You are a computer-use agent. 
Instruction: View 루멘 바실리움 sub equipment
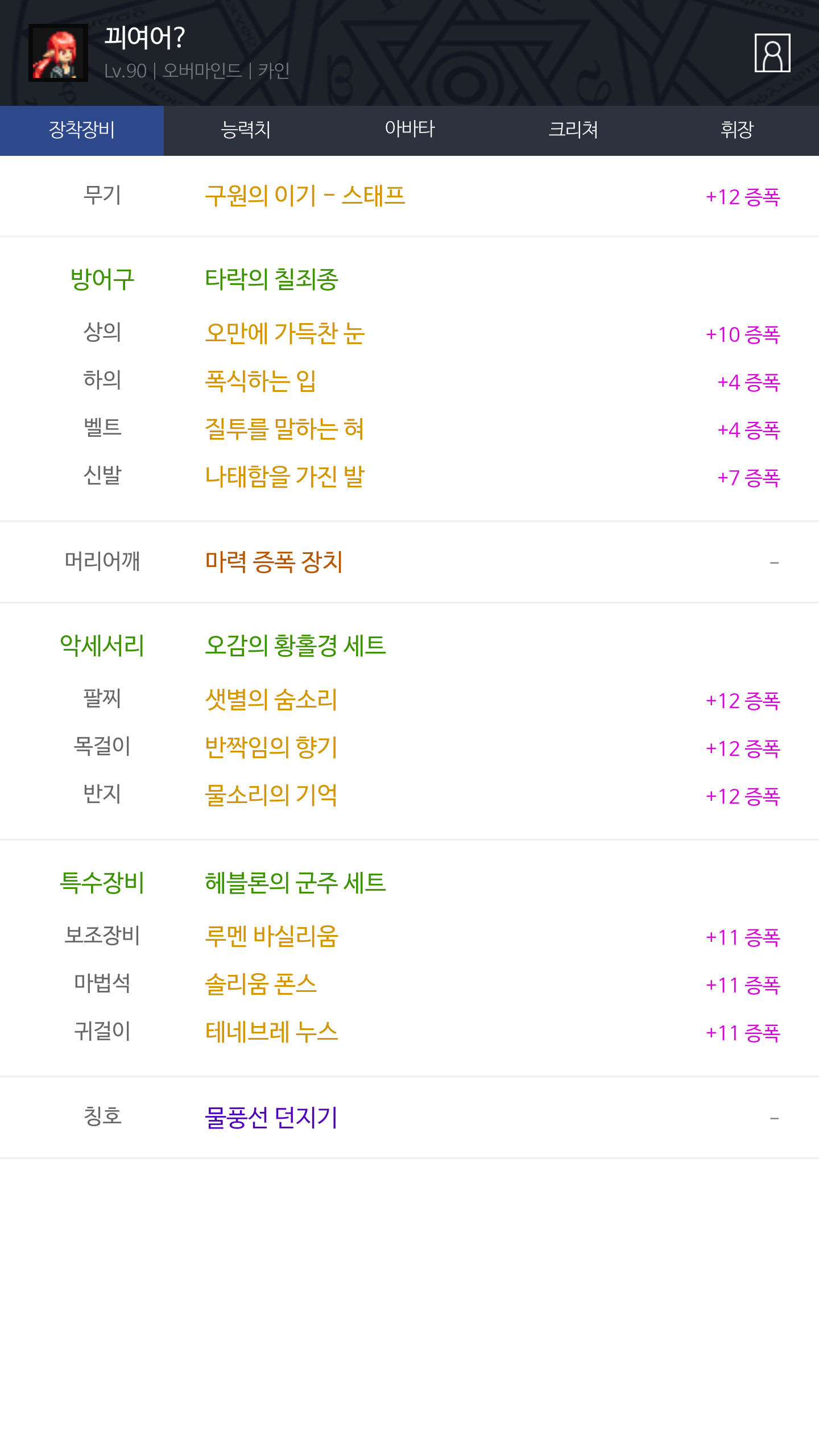(272, 937)
